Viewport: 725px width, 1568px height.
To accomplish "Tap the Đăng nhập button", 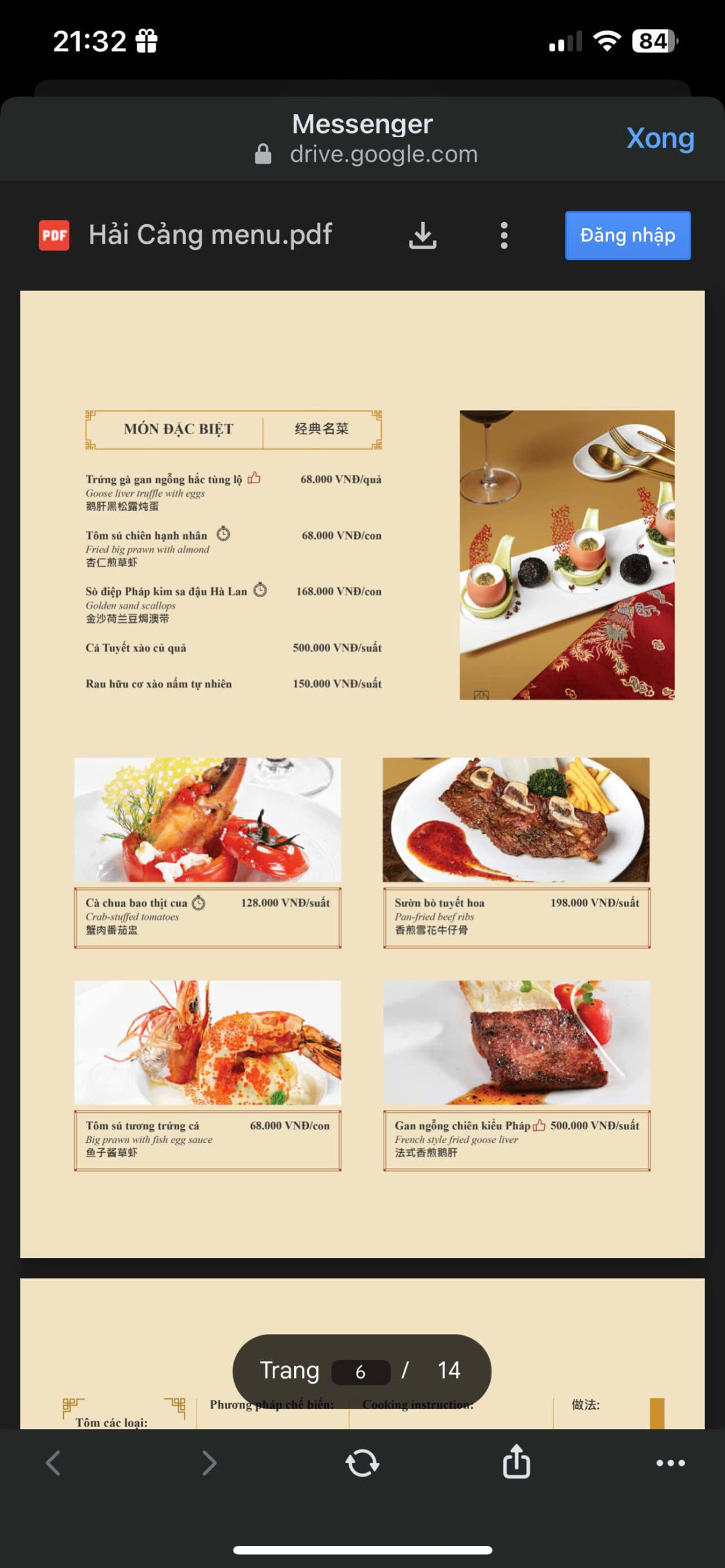I will click(x=628, y=235).
